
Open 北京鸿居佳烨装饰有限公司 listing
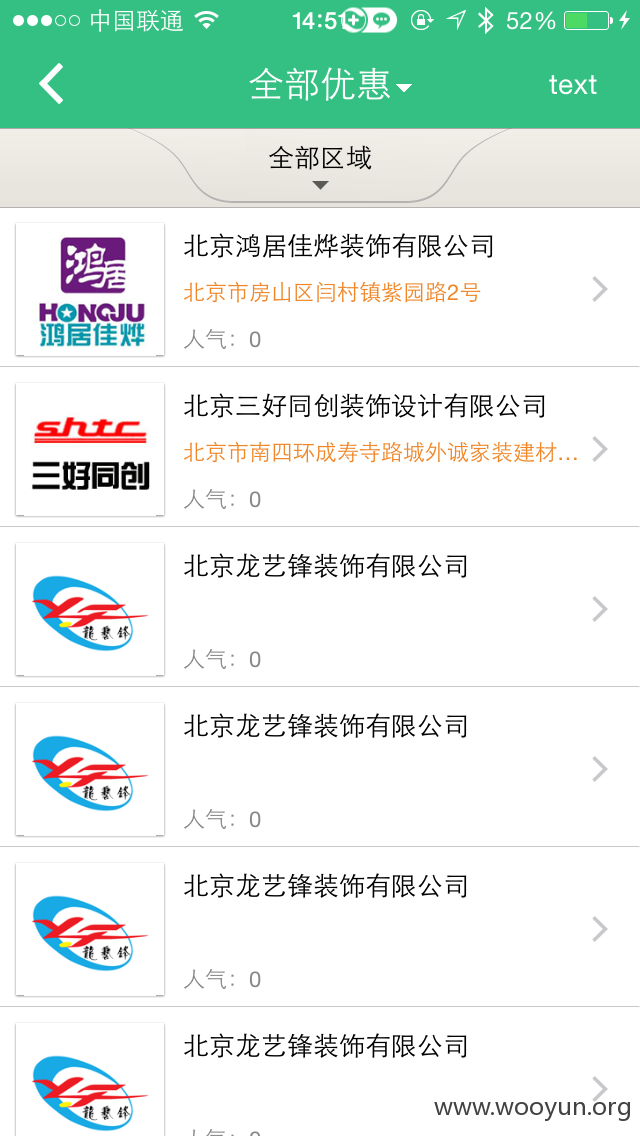[320, 288]
